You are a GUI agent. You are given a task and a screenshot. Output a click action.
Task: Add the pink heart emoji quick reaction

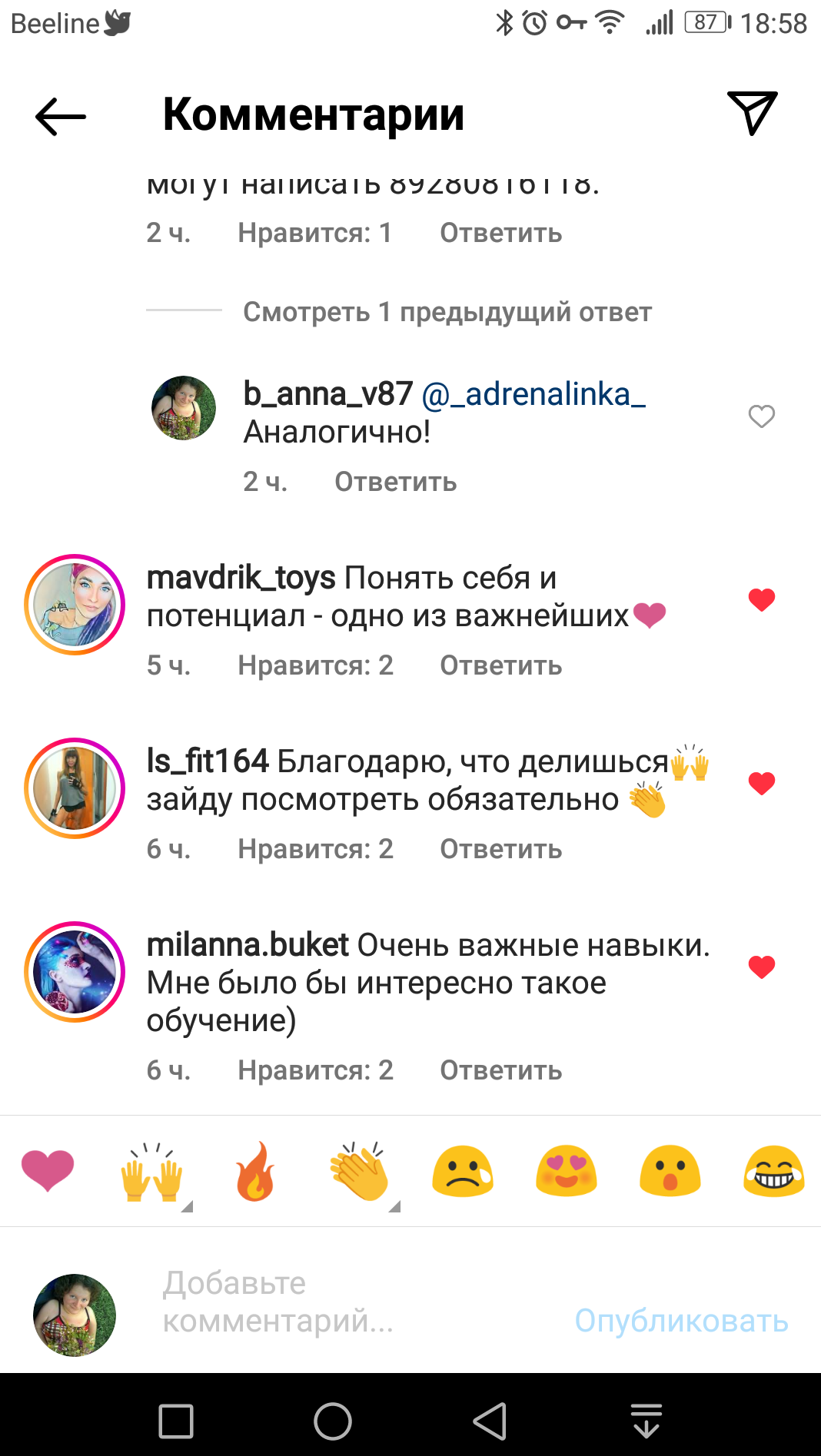pyautogui.click(x=48, y=1172)
